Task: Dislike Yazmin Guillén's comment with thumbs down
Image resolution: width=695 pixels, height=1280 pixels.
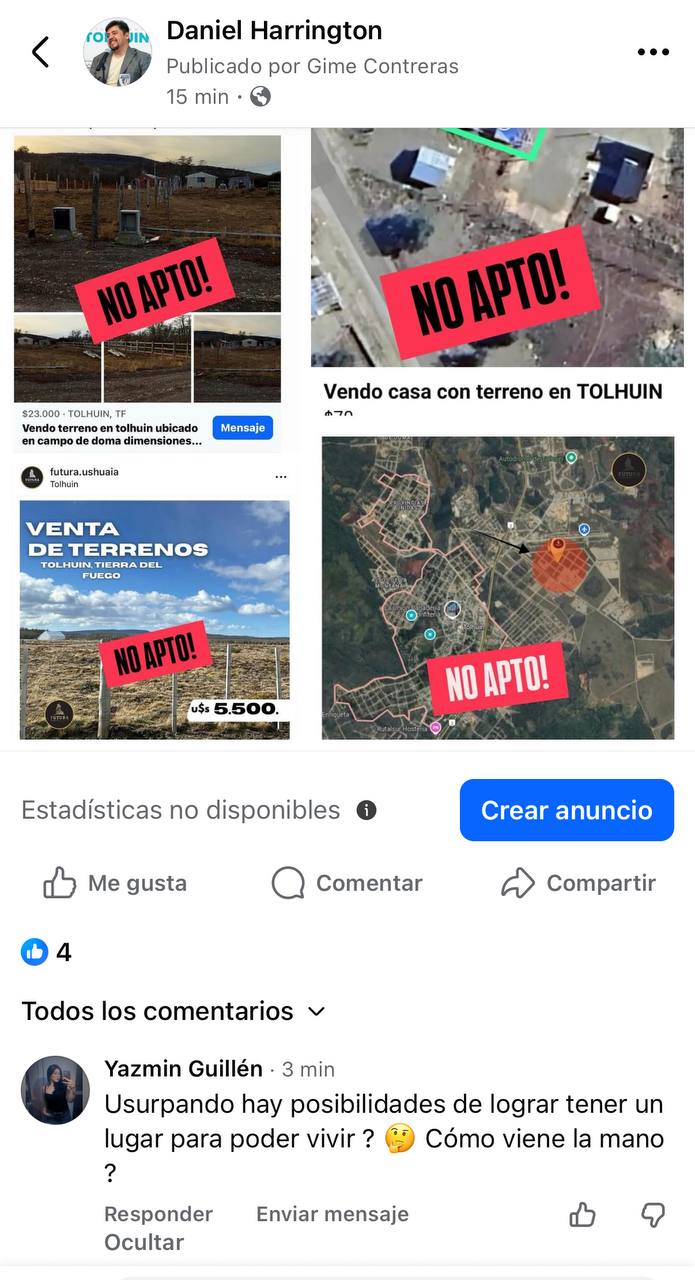Action: click(x=653, y=1215)
